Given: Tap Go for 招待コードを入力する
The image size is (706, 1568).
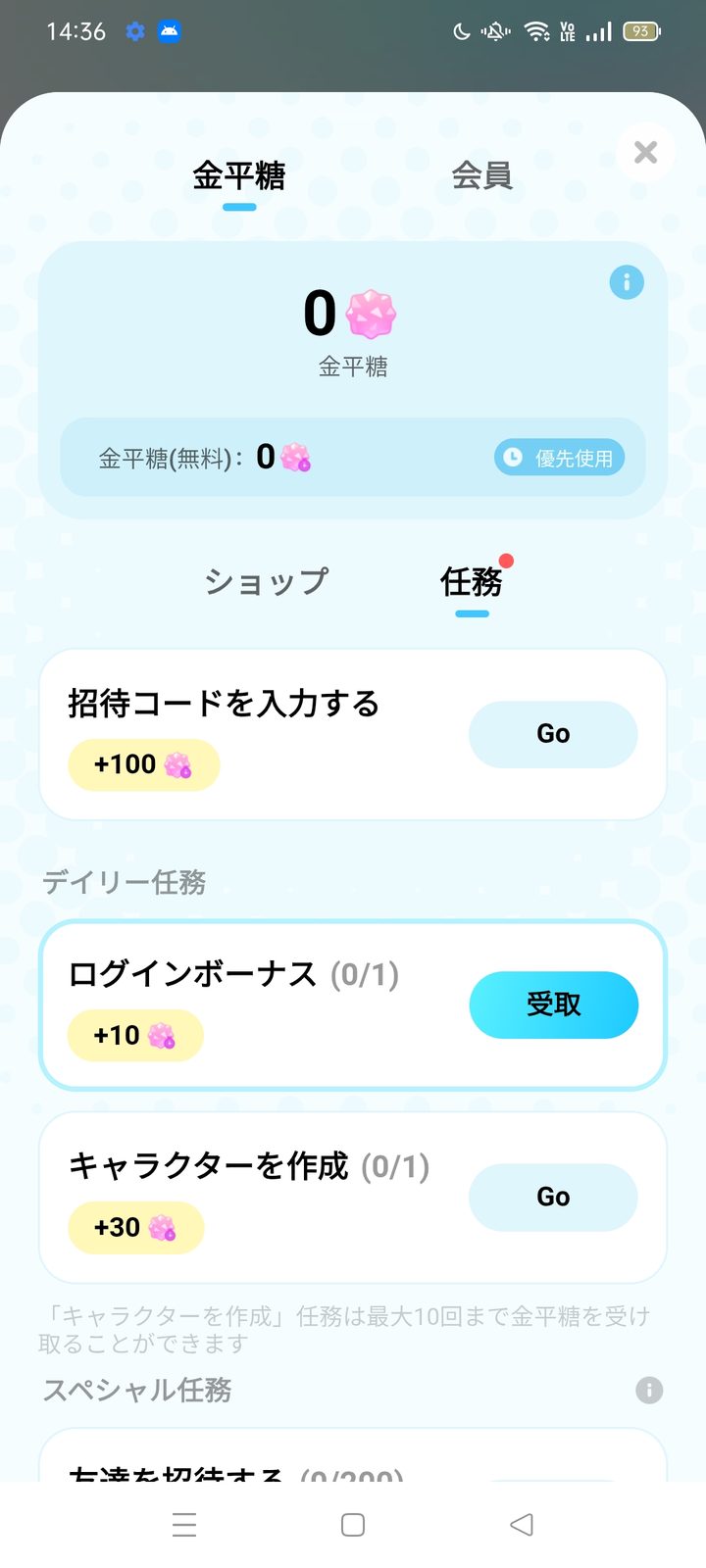Looking at the screenshot, I should 553,734.
